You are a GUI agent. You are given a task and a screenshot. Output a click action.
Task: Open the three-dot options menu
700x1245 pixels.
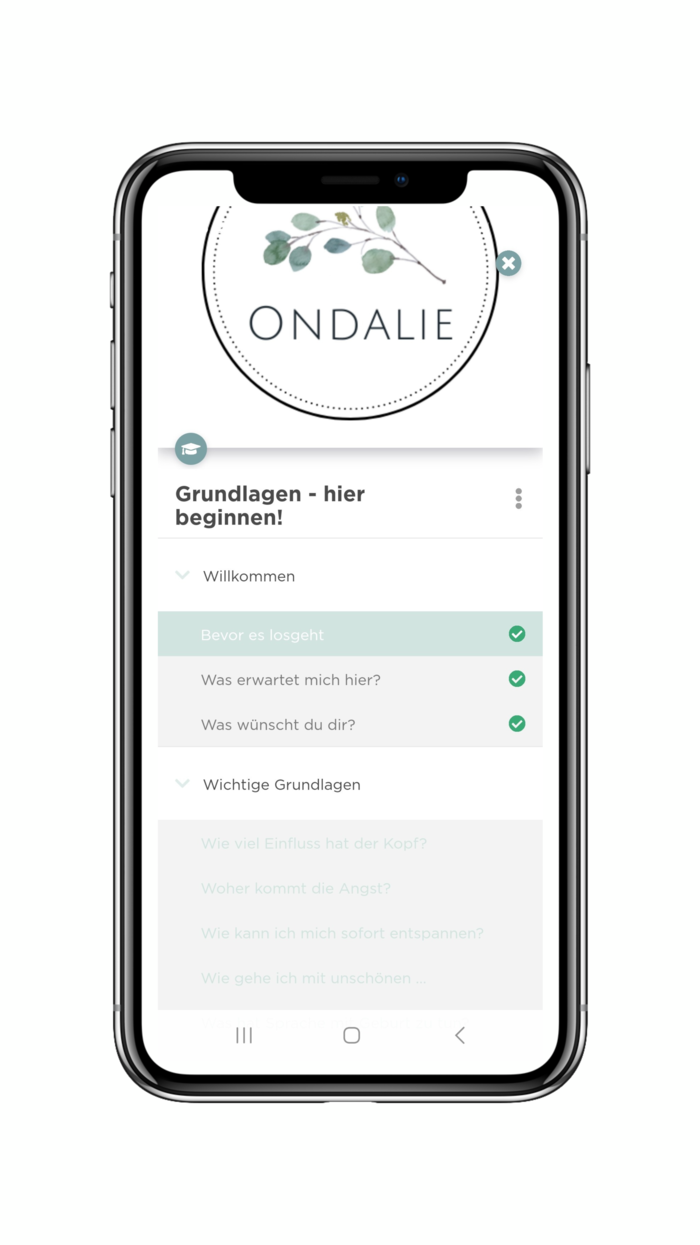(518, 498)
